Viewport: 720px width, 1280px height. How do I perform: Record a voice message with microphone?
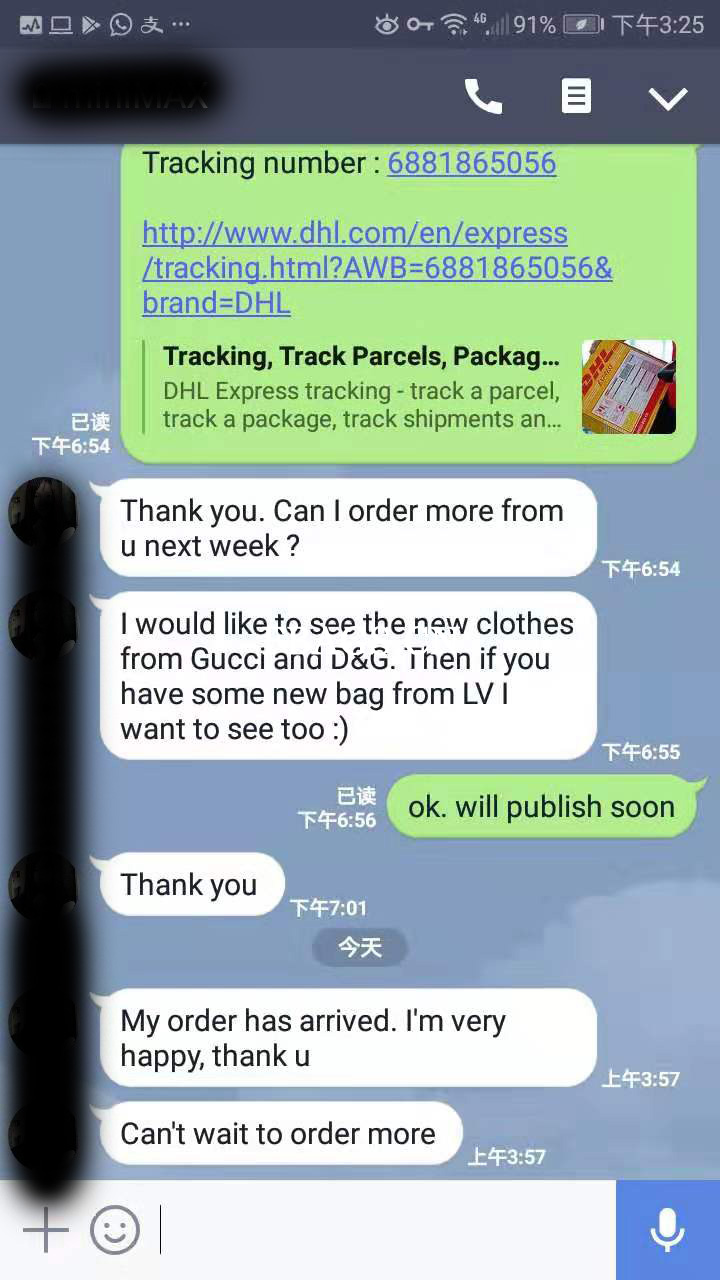coord(667,1230)
